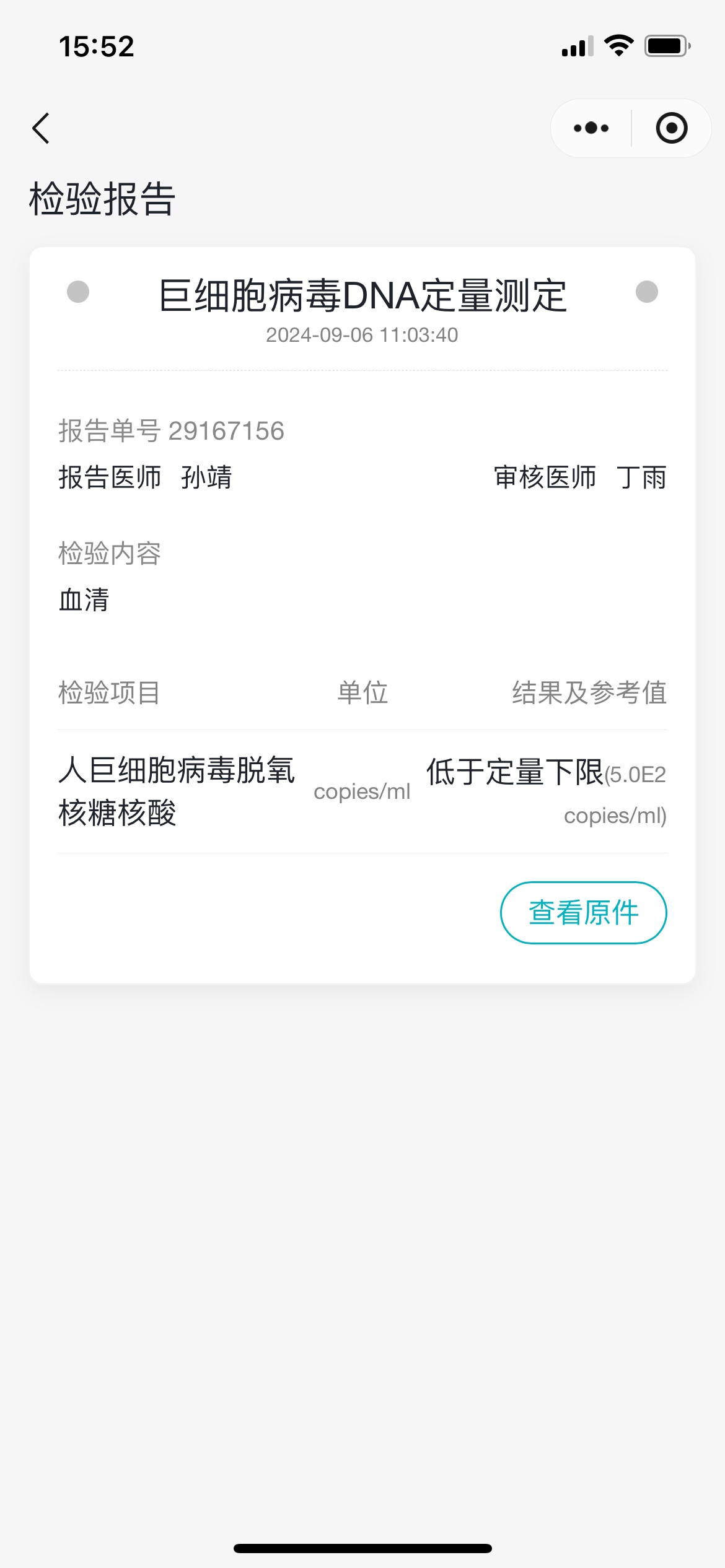Screen dimensions: 725x1568
Task: Open the mini program more options menu
Action: click(591, 128)
